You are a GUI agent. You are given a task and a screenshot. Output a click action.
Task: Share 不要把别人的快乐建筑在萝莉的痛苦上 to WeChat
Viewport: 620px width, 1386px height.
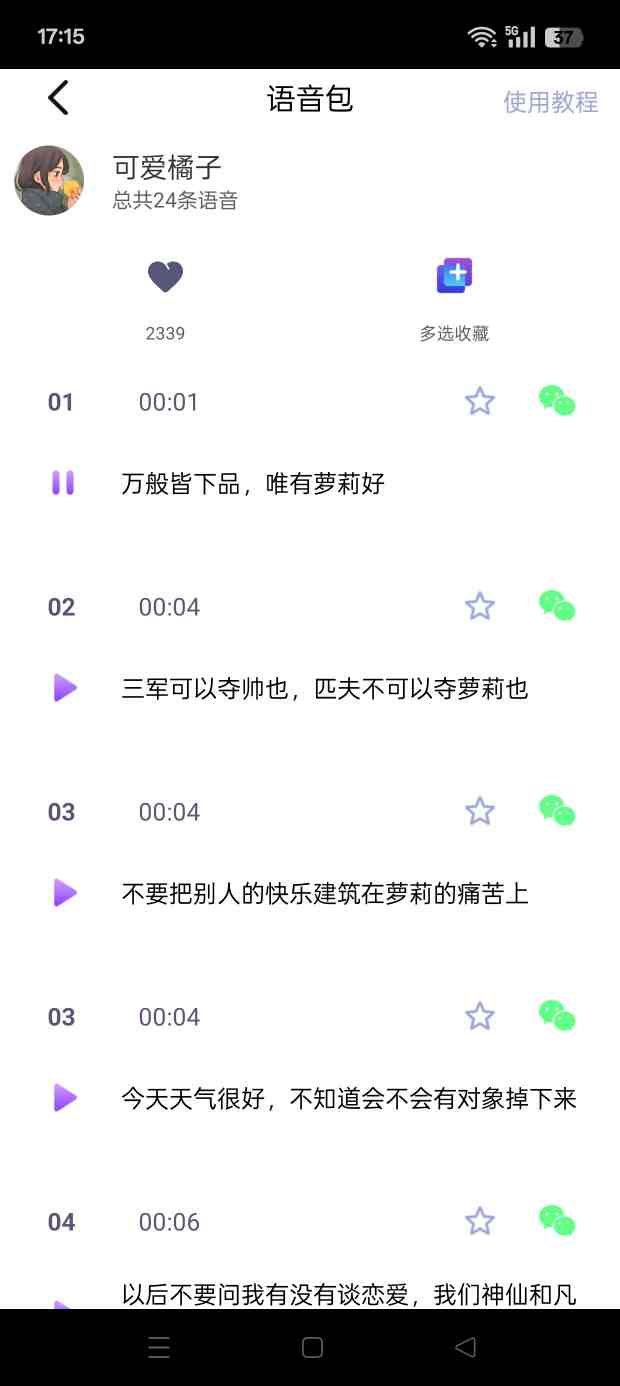(x=557, y=811)
